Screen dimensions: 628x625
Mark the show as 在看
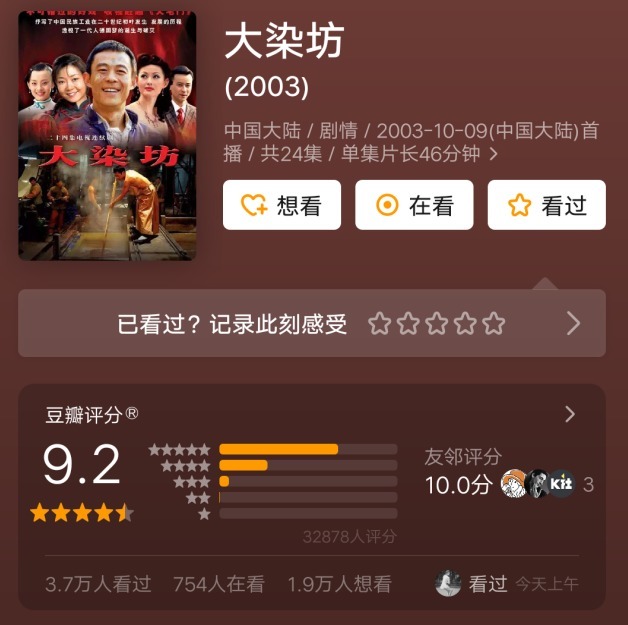coord(414,205)
